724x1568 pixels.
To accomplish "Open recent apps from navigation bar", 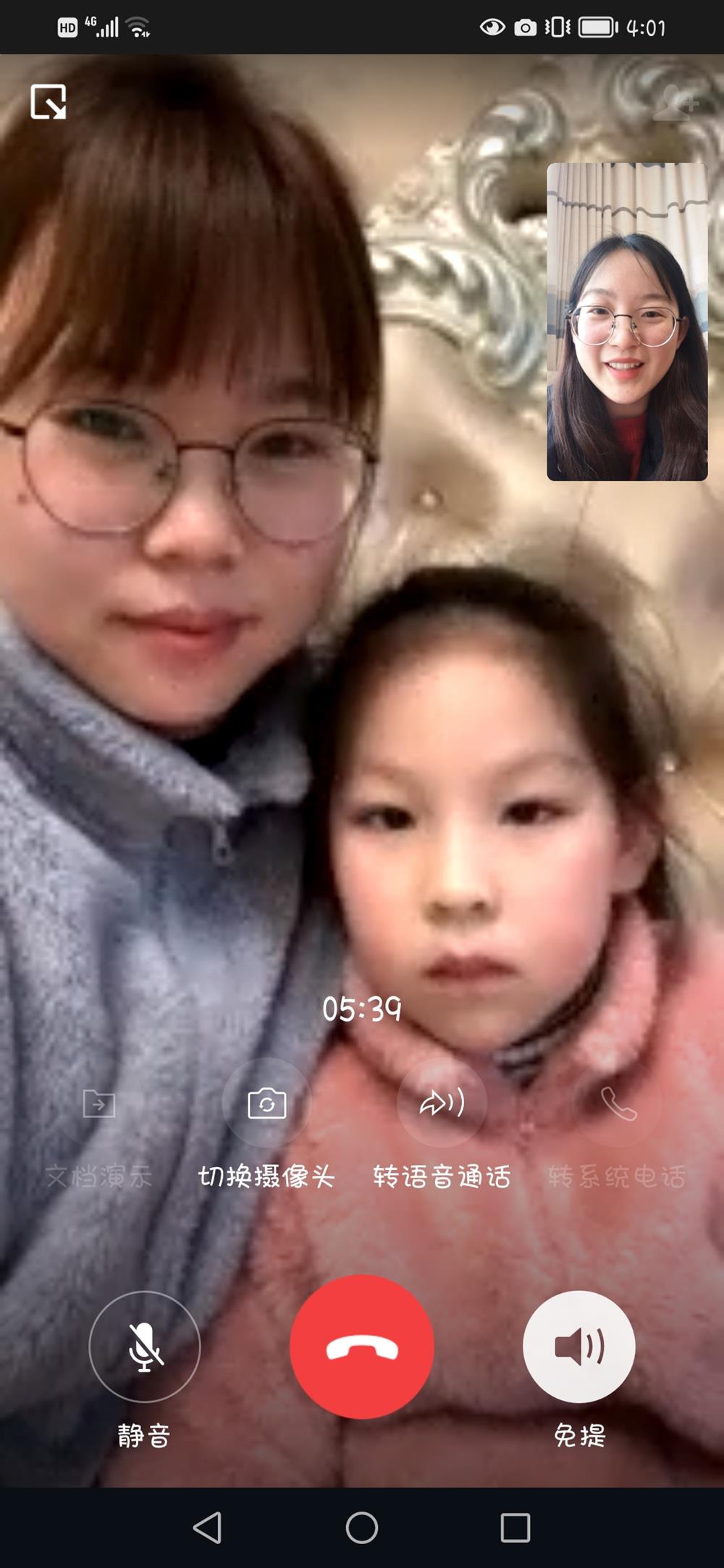I will pos(515,1528).
